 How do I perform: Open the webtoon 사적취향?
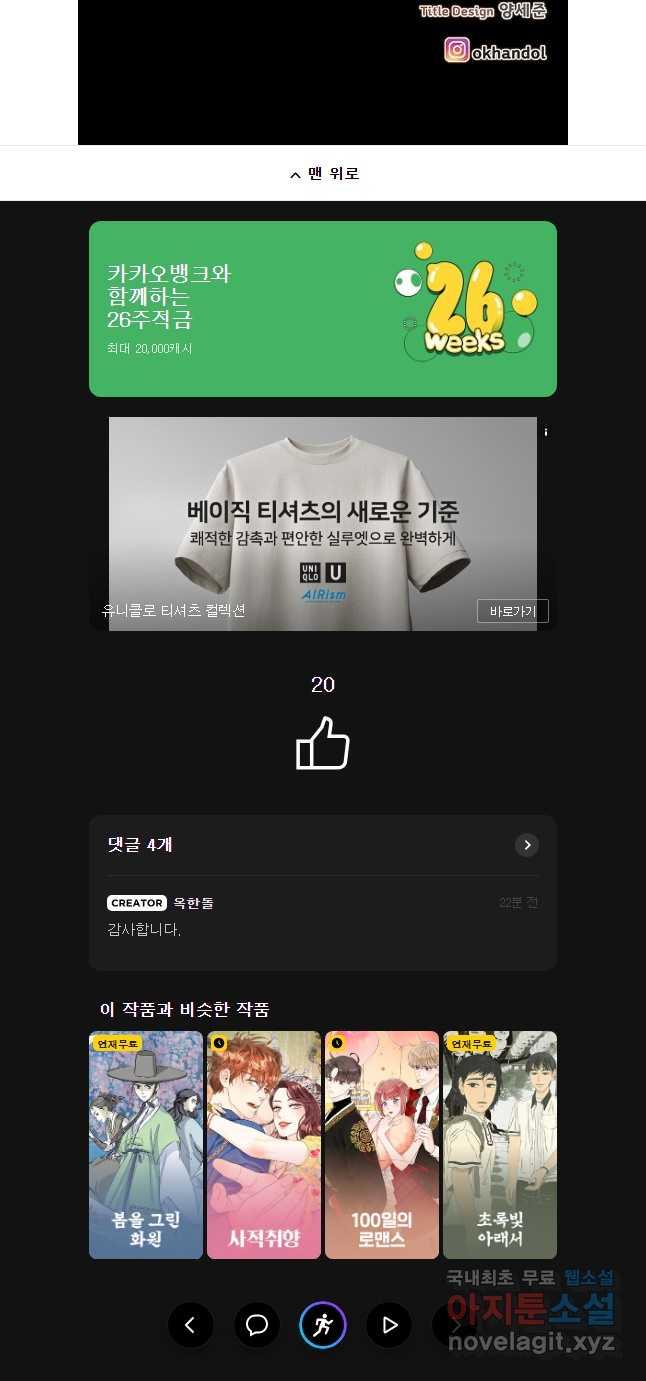(264, 1145)
